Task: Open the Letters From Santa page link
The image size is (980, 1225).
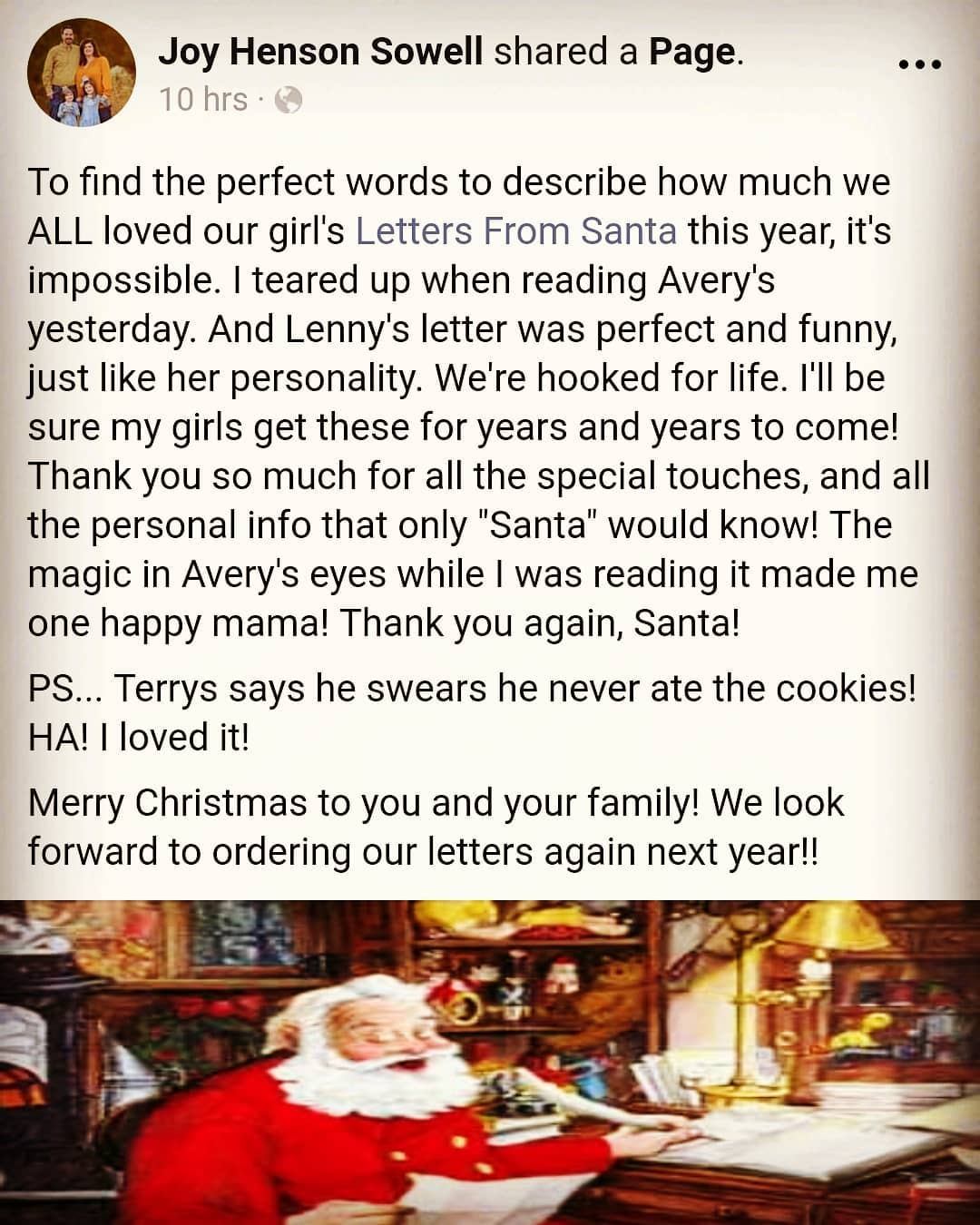Action: pyautogui.click(x=515, y=231)
